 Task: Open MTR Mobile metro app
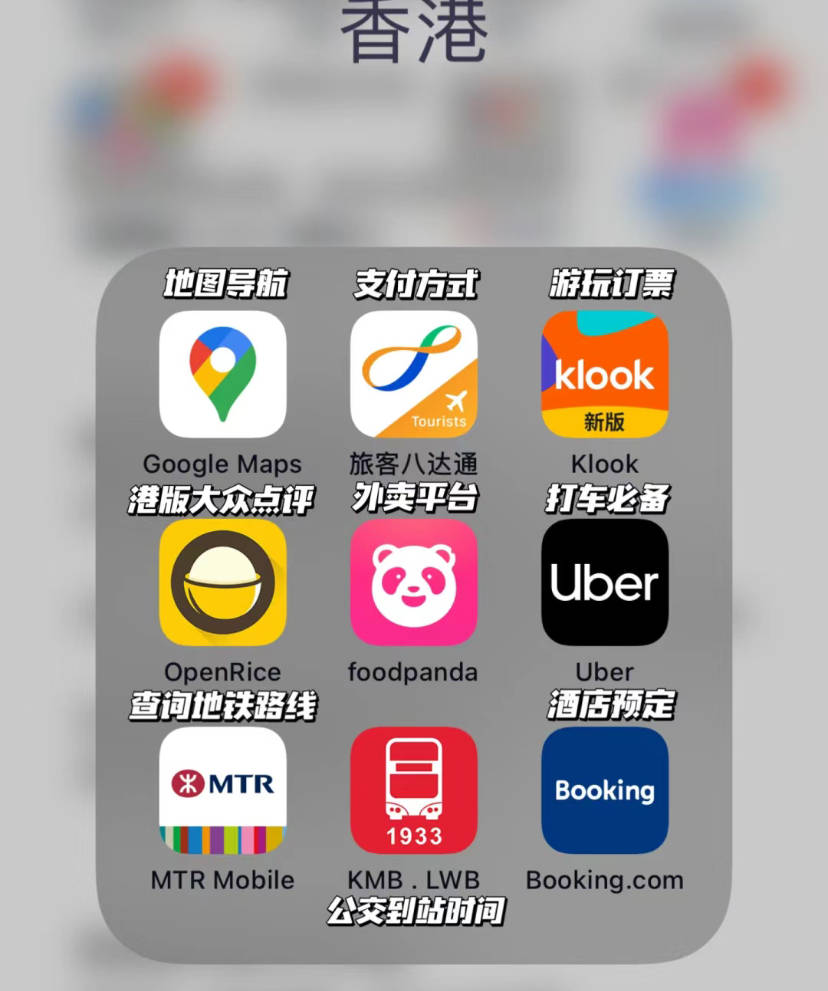222,790
